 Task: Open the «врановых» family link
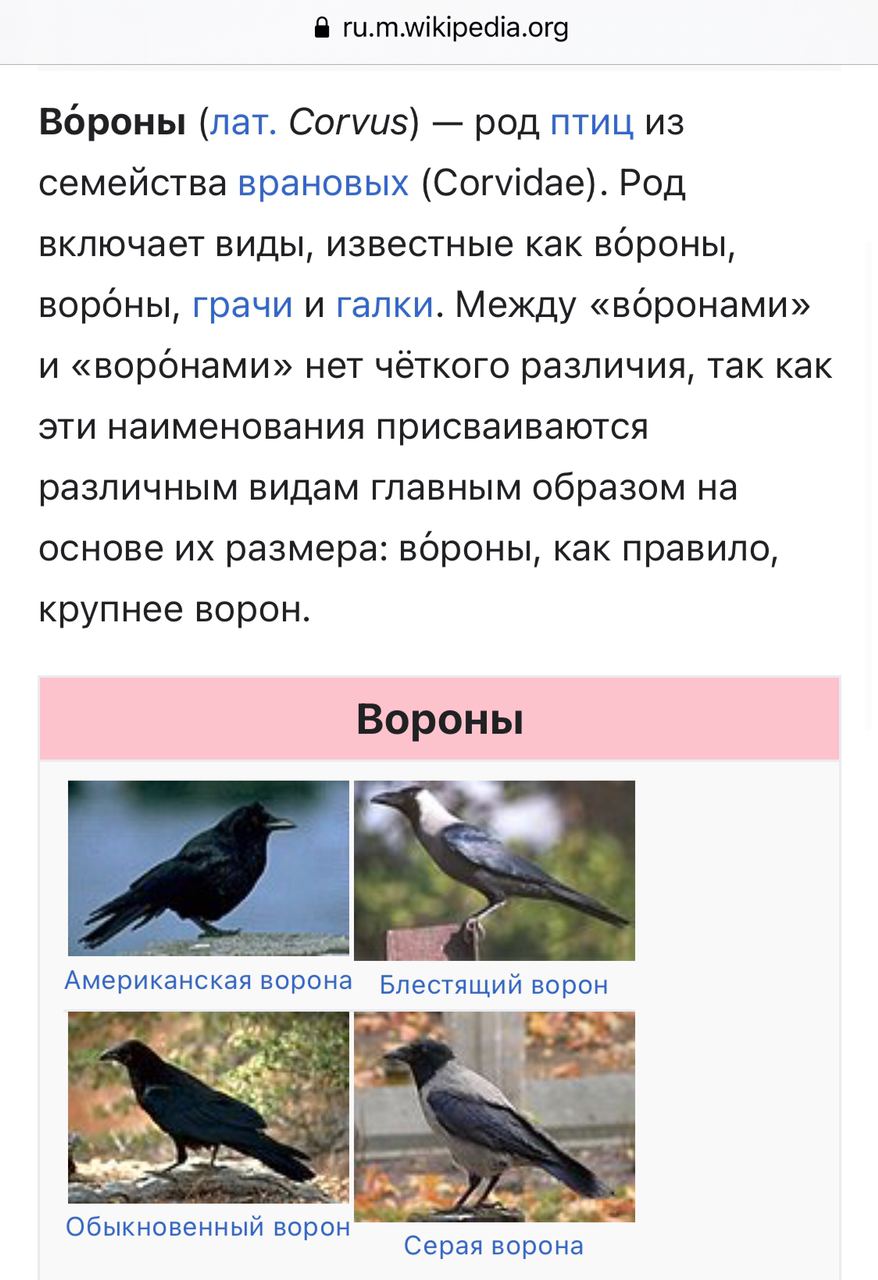pyautogui.click(x=323, y=184)
